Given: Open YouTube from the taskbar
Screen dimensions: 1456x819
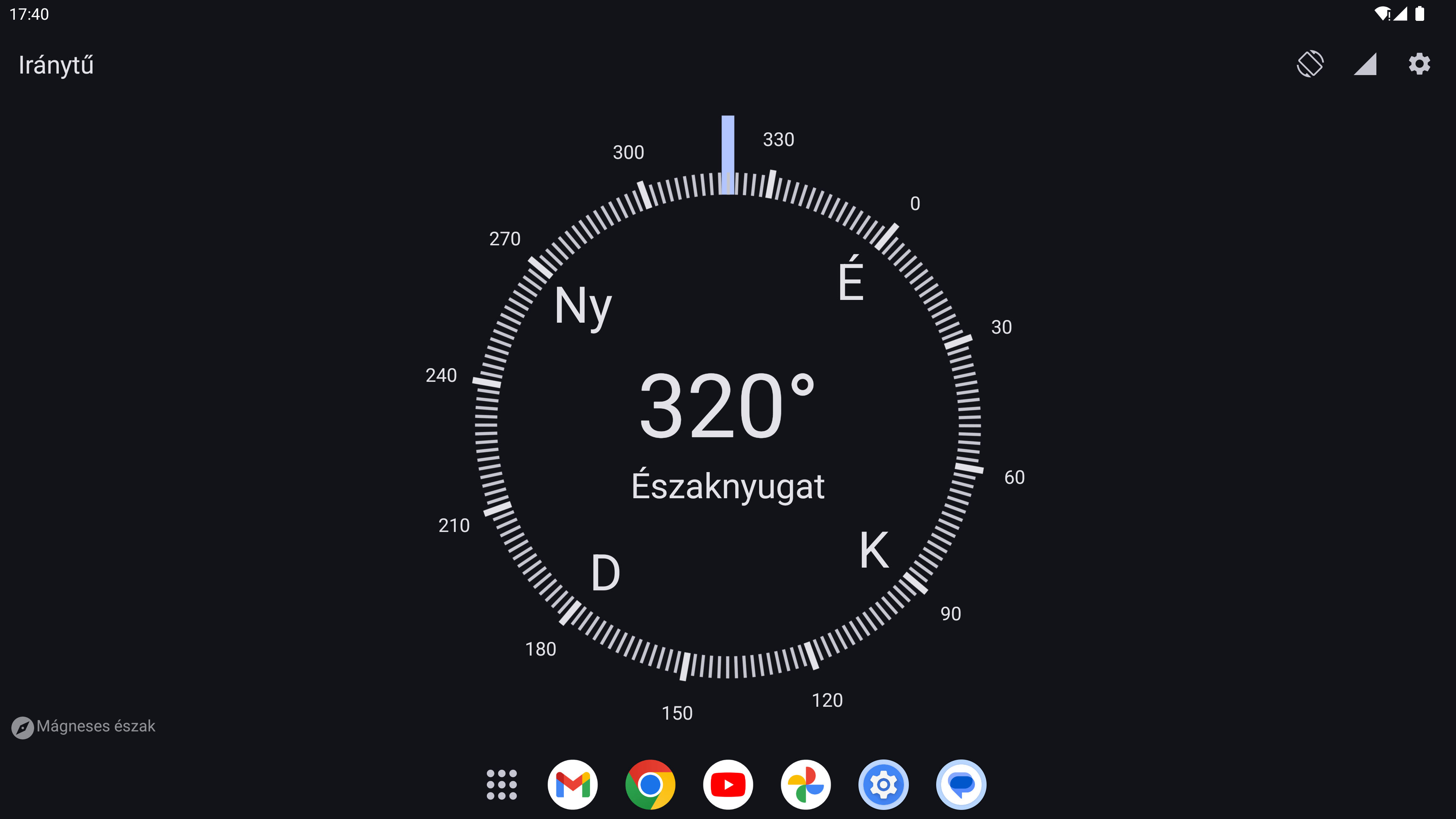Looking at the screenshot, I should tap(728, 784).
